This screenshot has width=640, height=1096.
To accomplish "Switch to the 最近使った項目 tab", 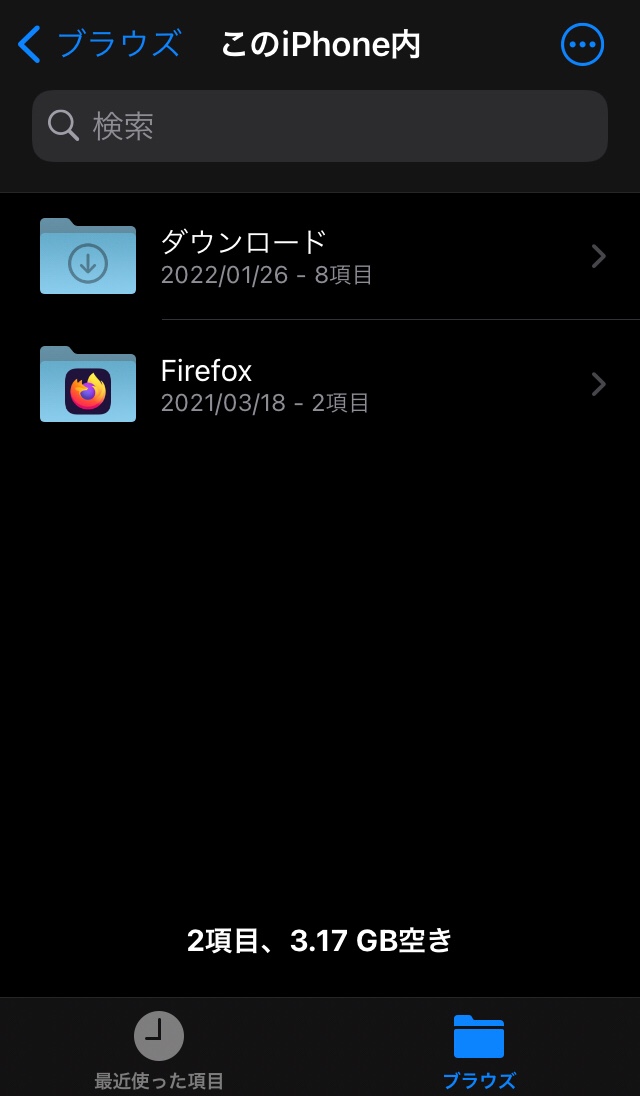I will coord(159,1050).
